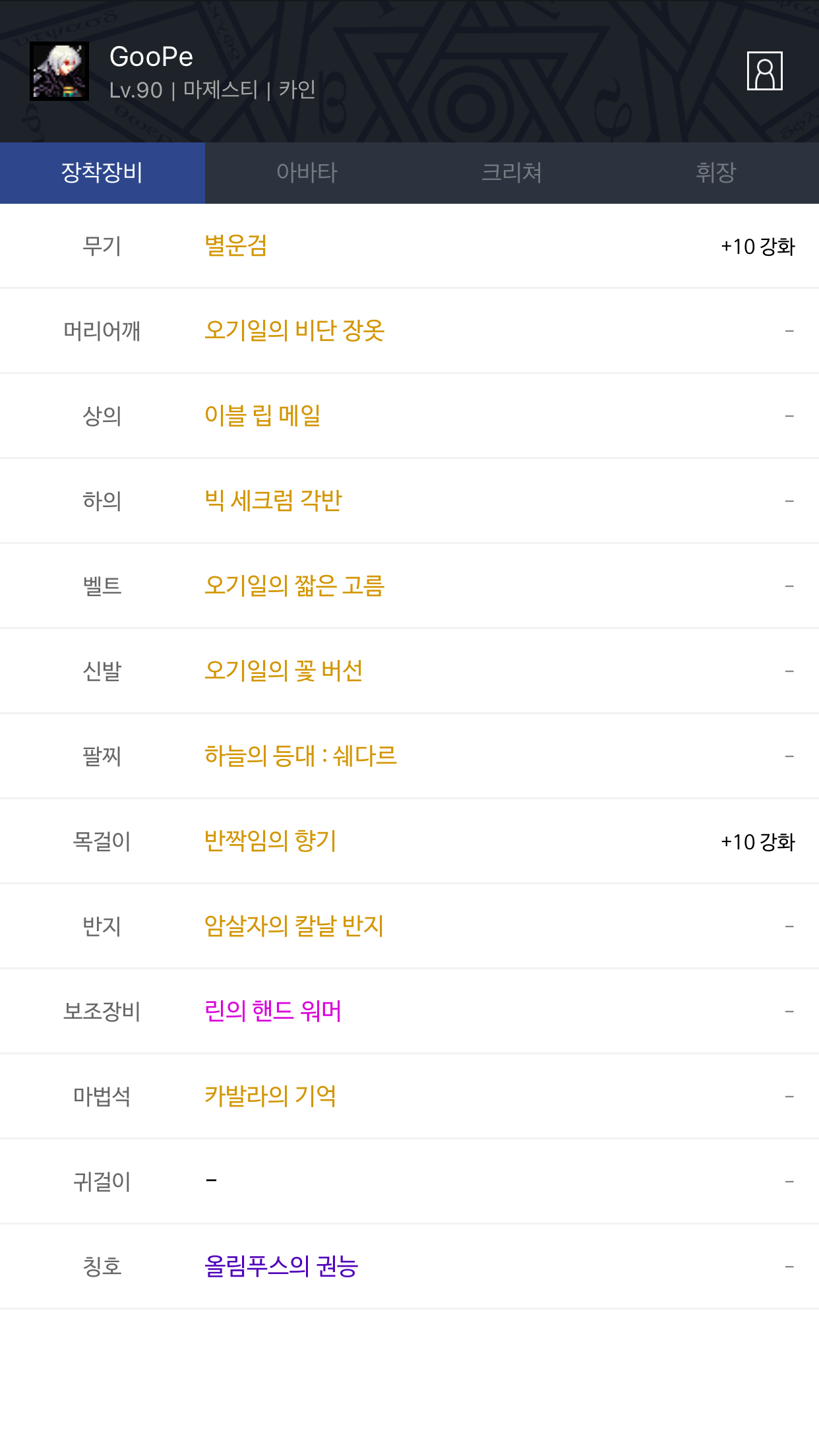Tap GooPe's character avatar
Screen dimensions: 819x1456
pos(59,71)
